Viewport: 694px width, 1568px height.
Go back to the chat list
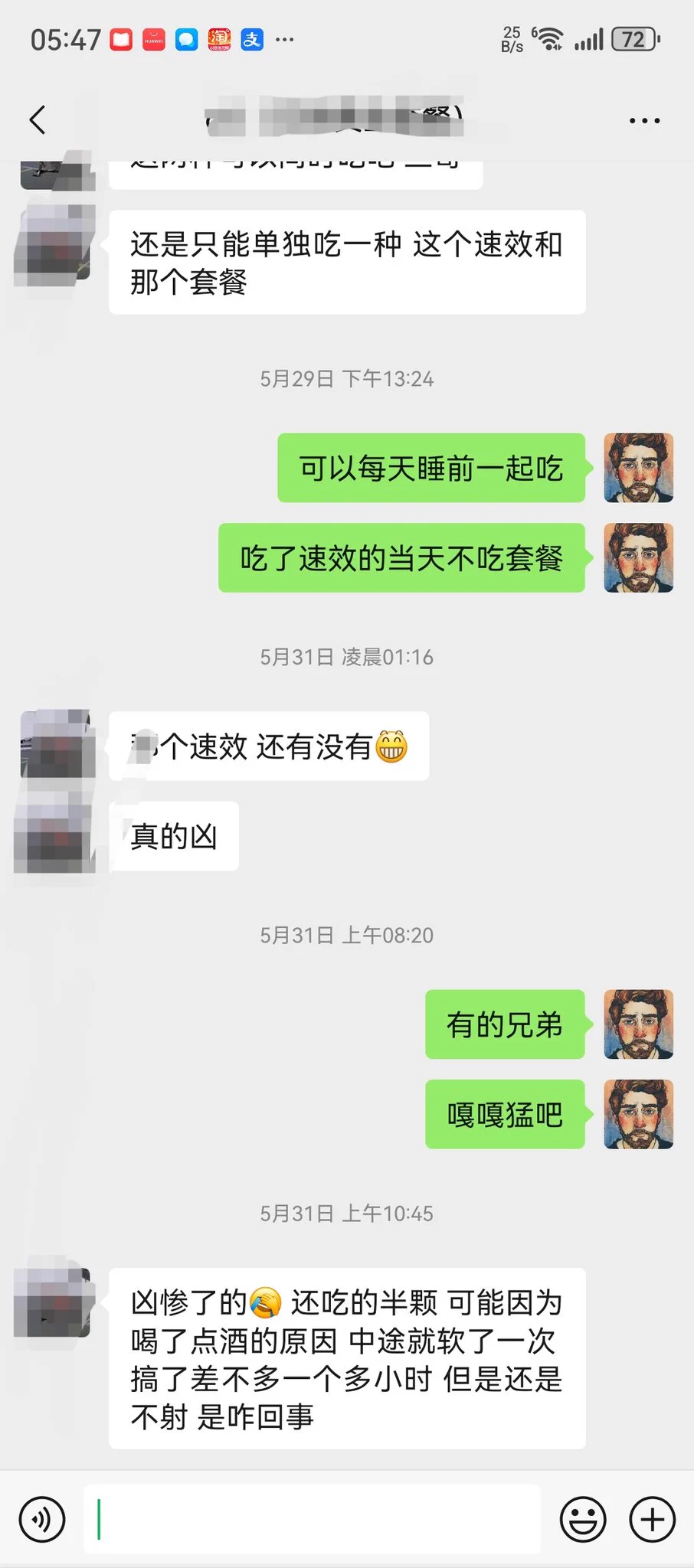(38, 119)
